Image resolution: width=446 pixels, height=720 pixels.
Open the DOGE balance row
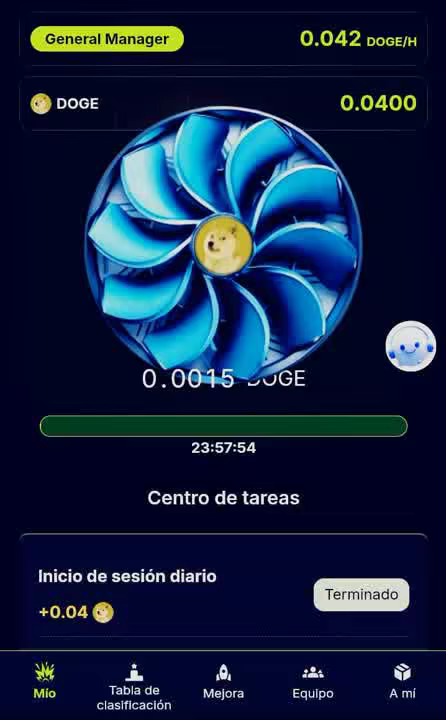pos(223,103)
